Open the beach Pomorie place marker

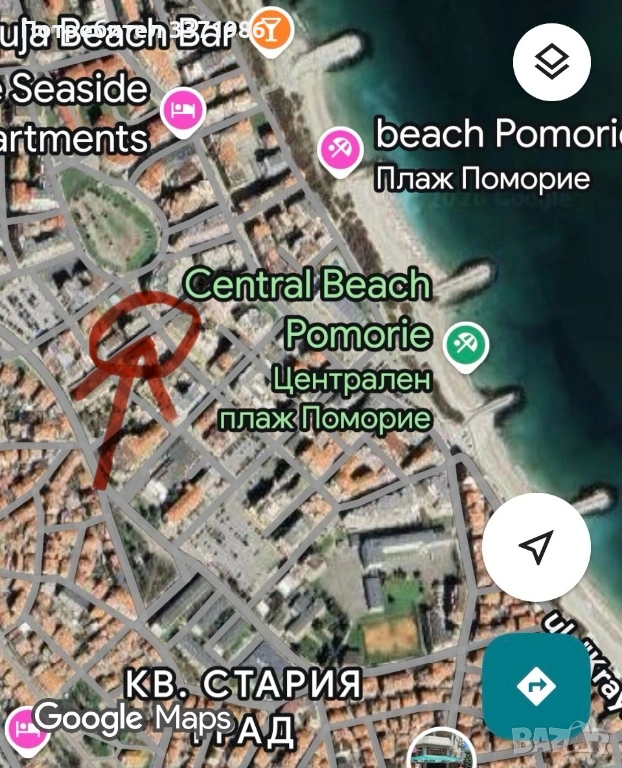tap(341, 149)
